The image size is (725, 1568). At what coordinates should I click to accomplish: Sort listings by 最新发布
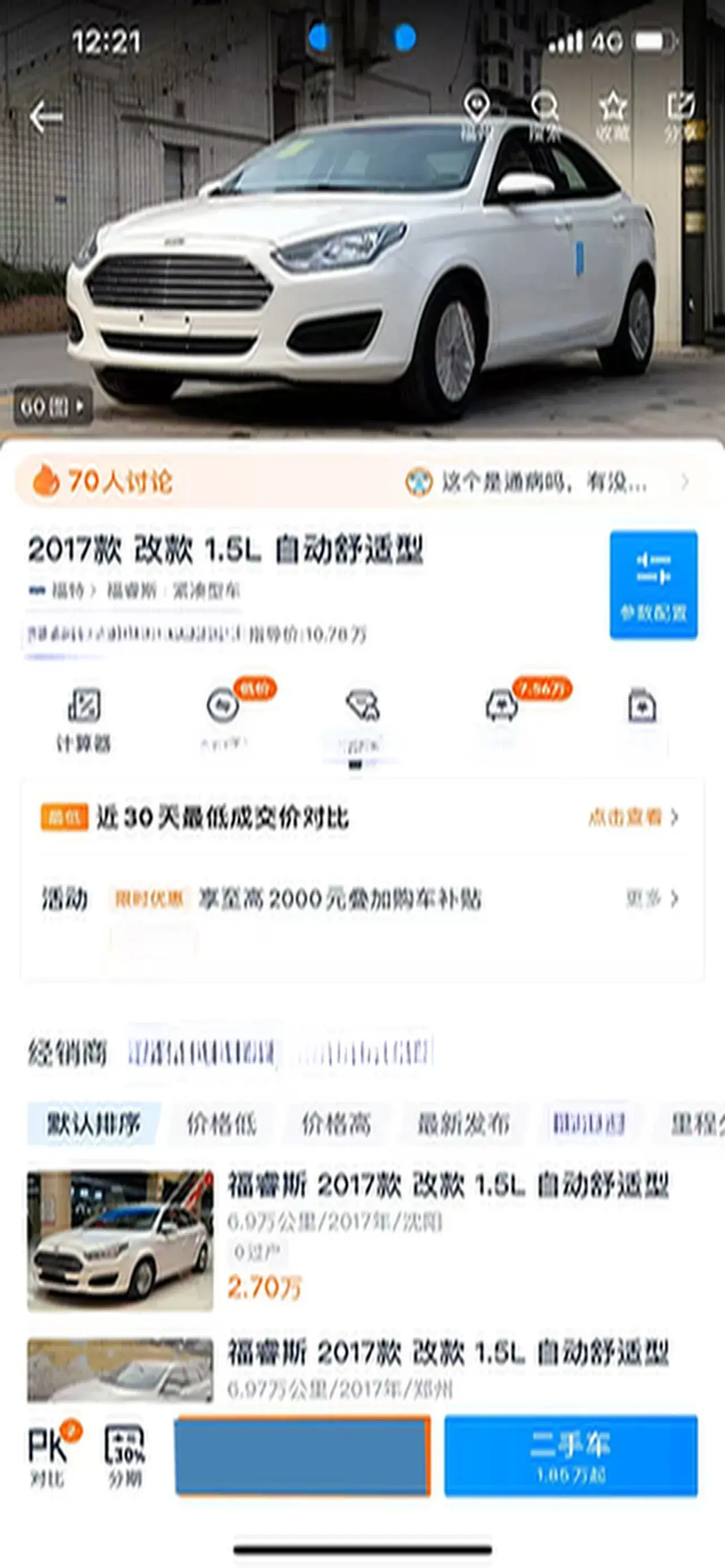[463, 1123]
